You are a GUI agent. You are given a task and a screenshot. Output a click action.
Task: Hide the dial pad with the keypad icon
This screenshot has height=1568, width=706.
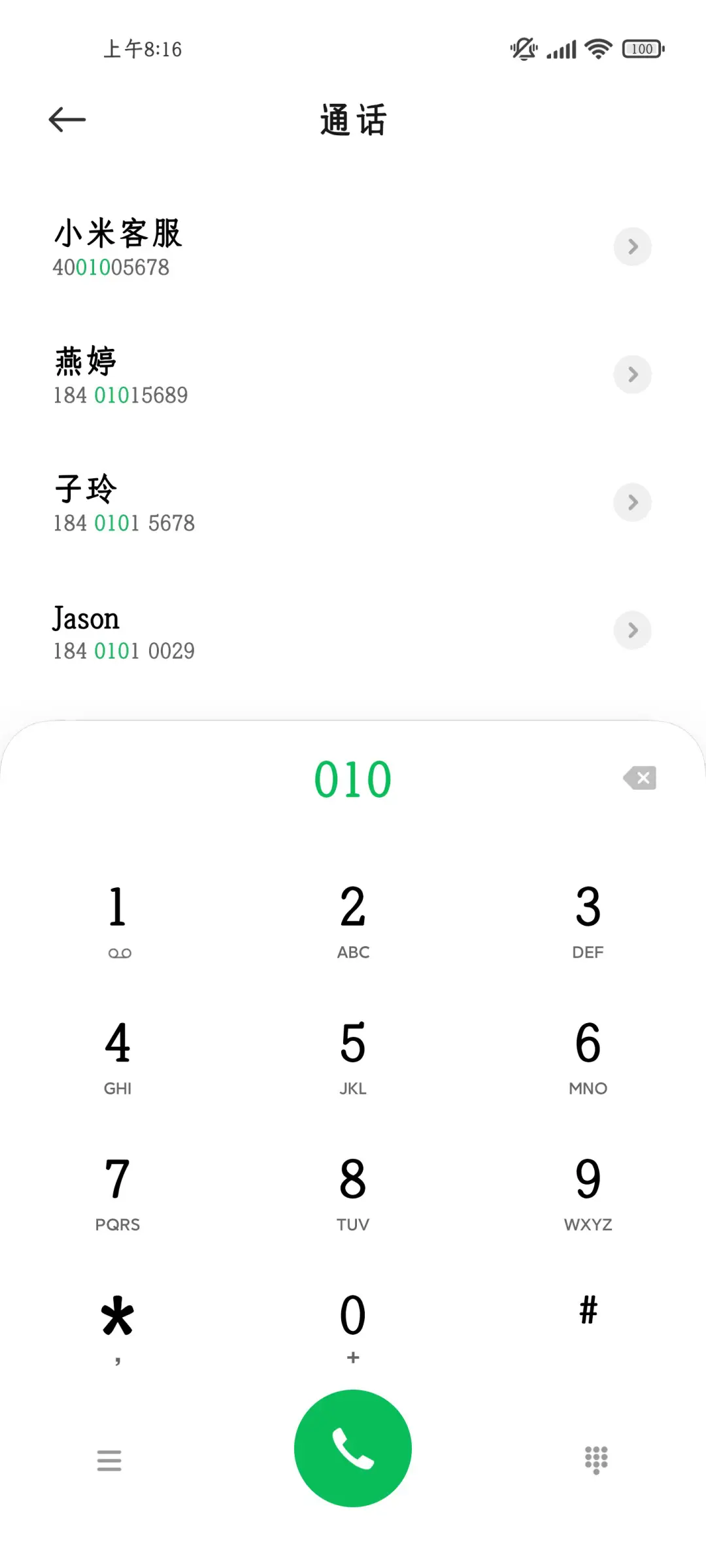(x=596, y=1461)
